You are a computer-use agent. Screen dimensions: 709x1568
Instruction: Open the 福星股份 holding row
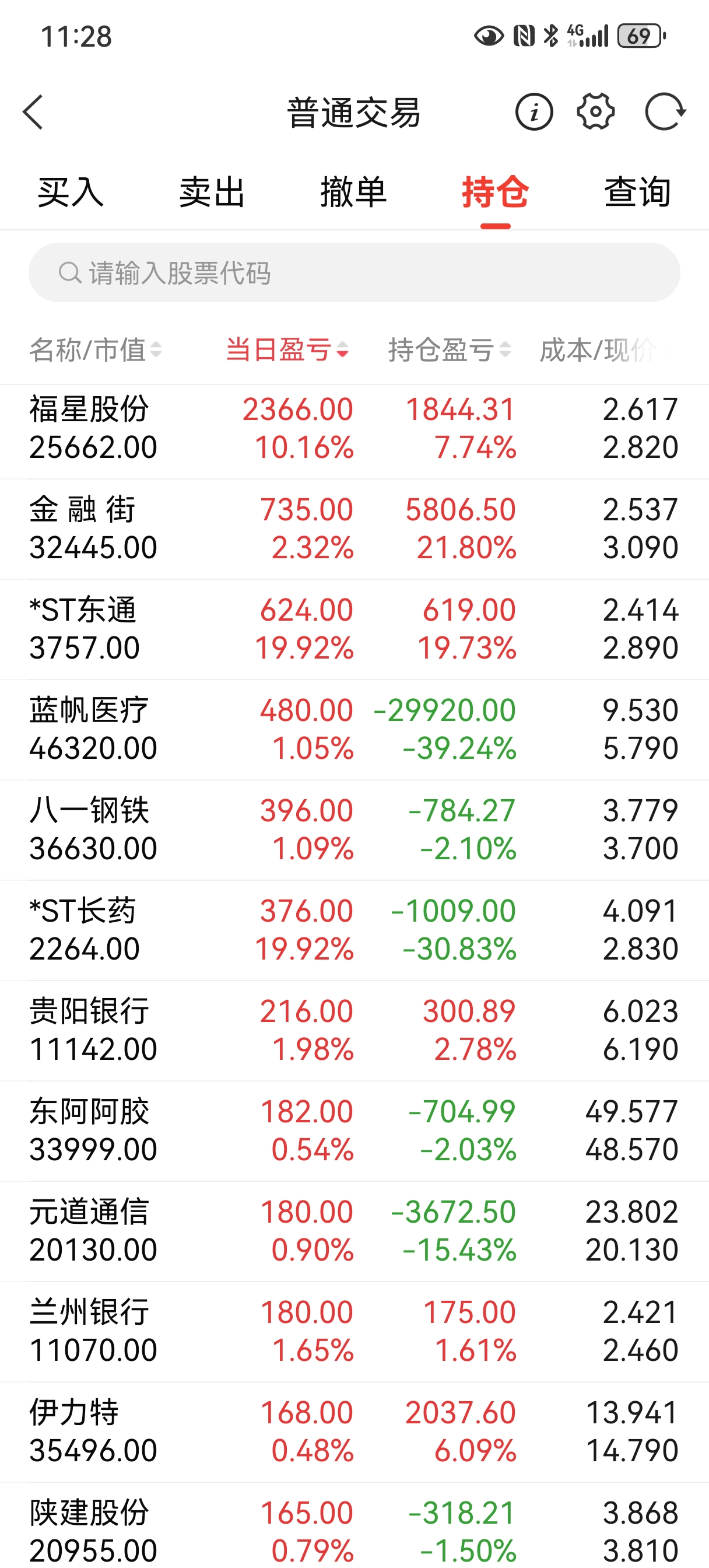(x=354, y=429)
